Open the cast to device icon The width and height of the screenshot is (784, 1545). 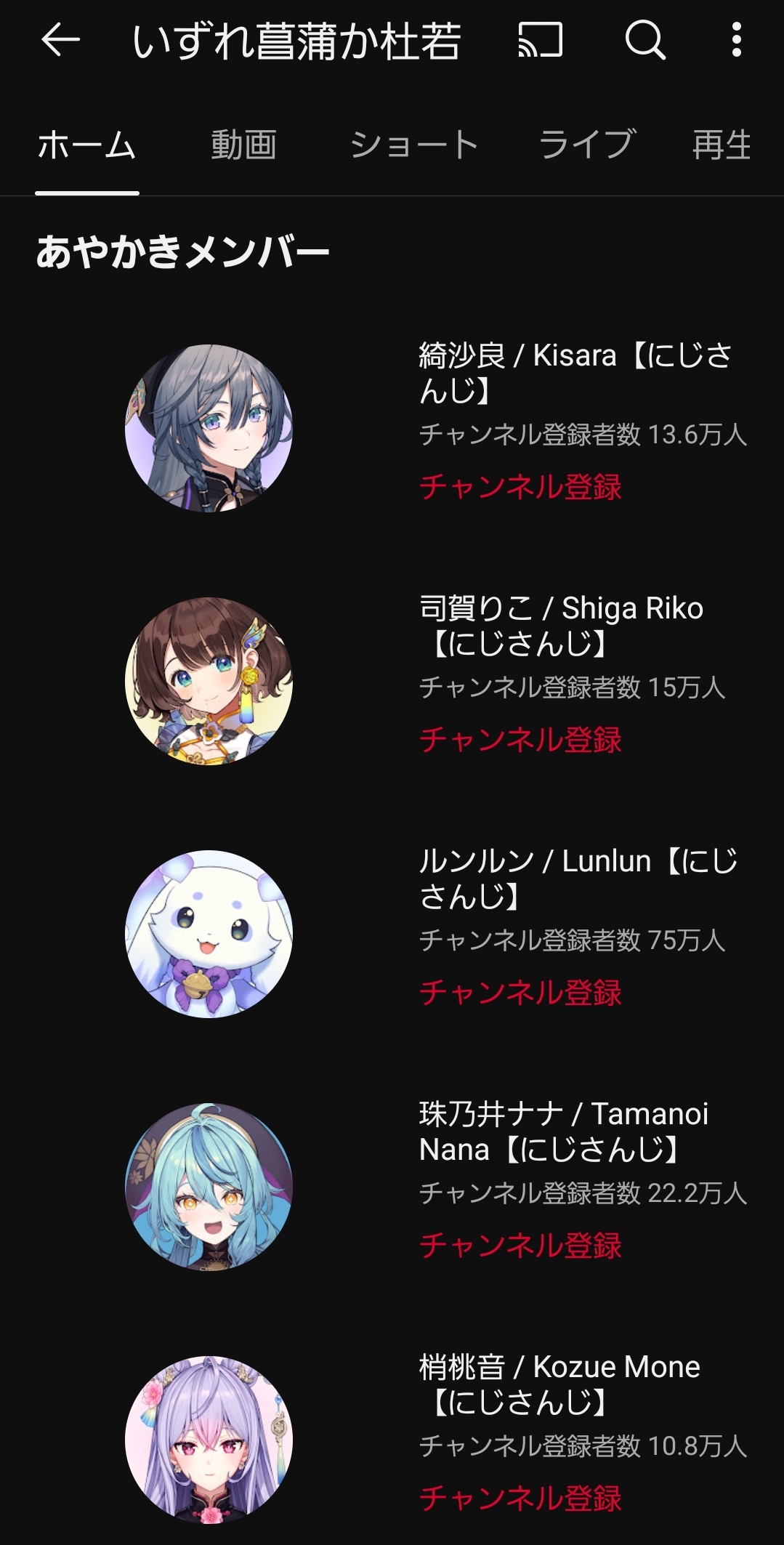[x=541, y=39]
